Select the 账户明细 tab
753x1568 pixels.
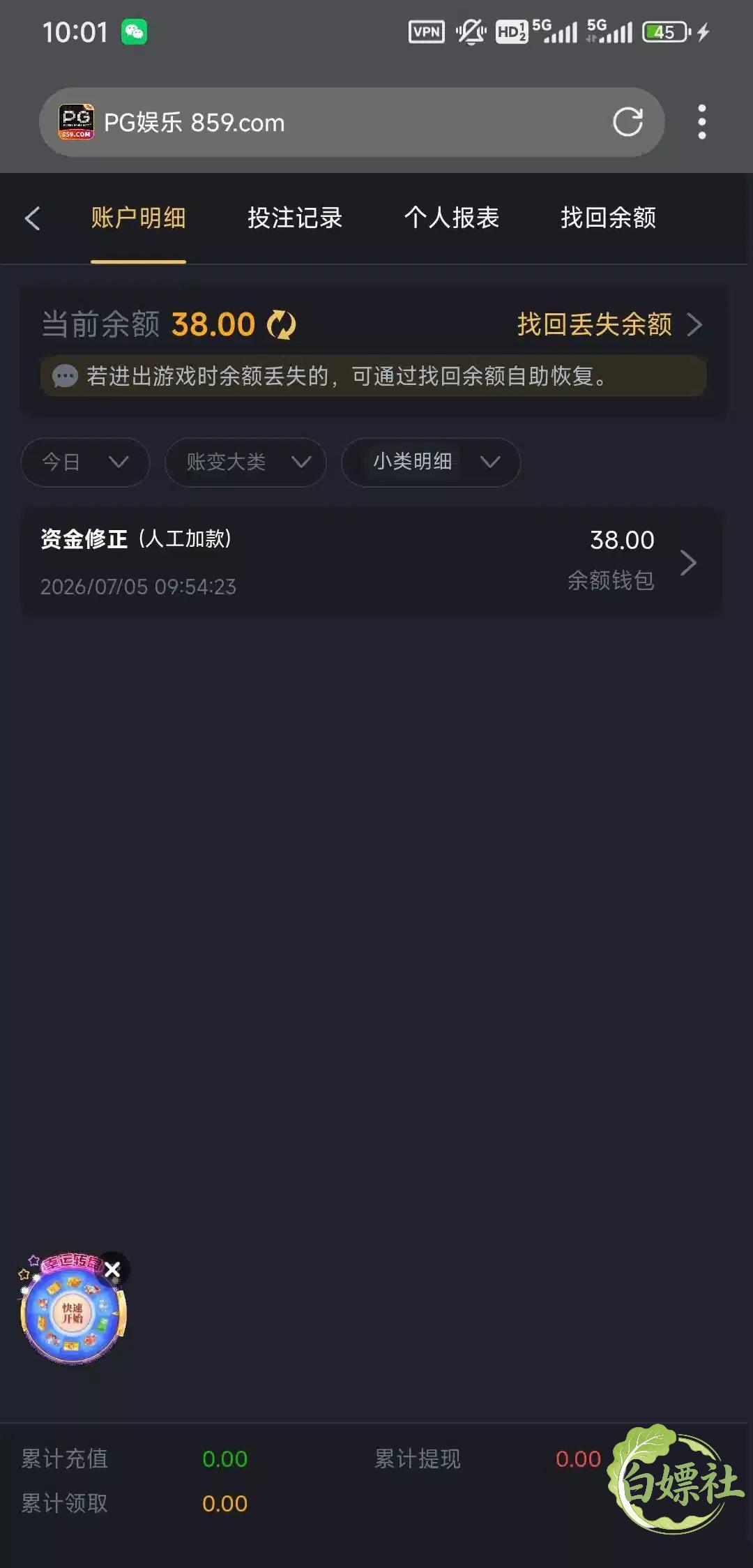point(138,218)
